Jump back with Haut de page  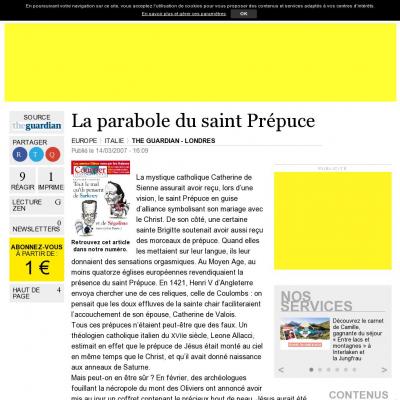point(37,293)
